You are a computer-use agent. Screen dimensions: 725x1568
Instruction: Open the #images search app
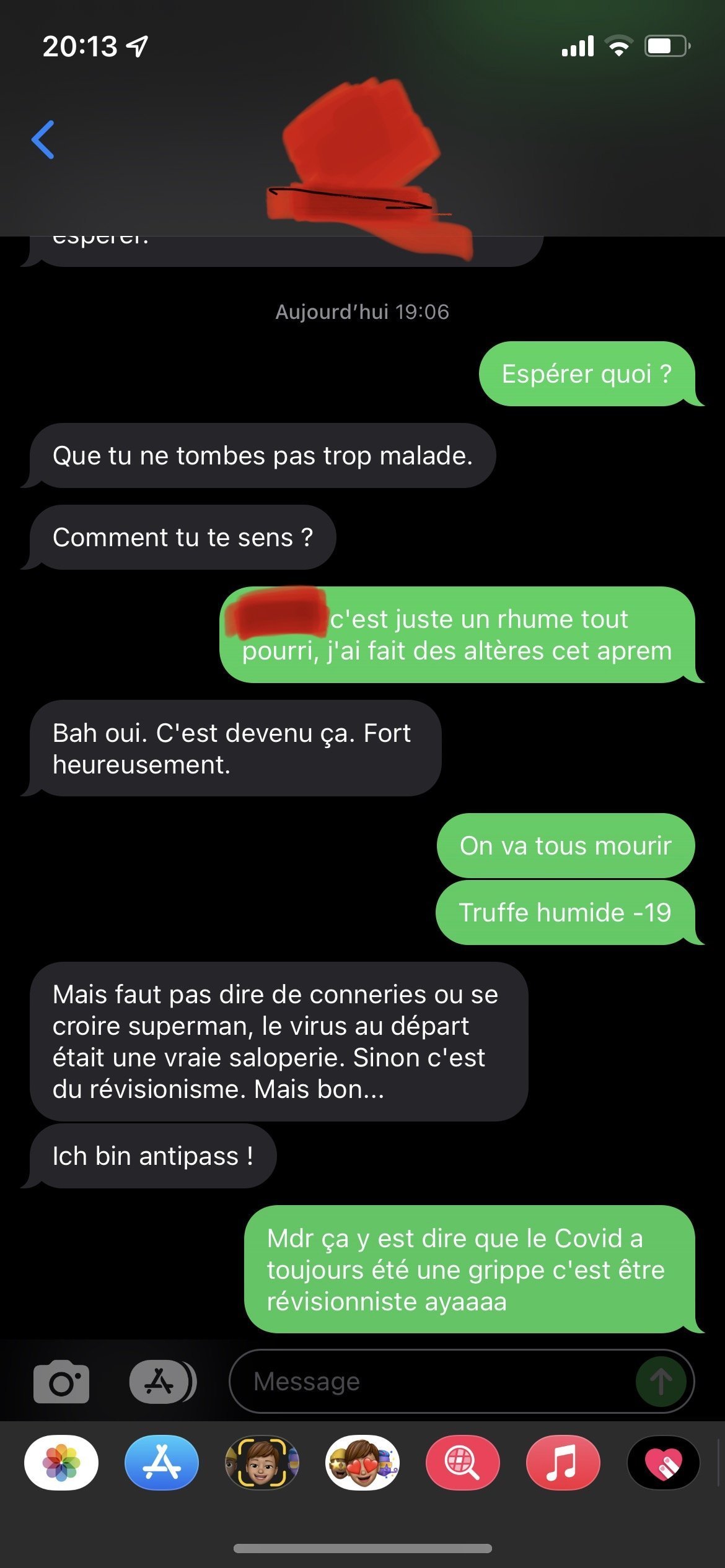pyautogui.click(x=462, y=1463)
